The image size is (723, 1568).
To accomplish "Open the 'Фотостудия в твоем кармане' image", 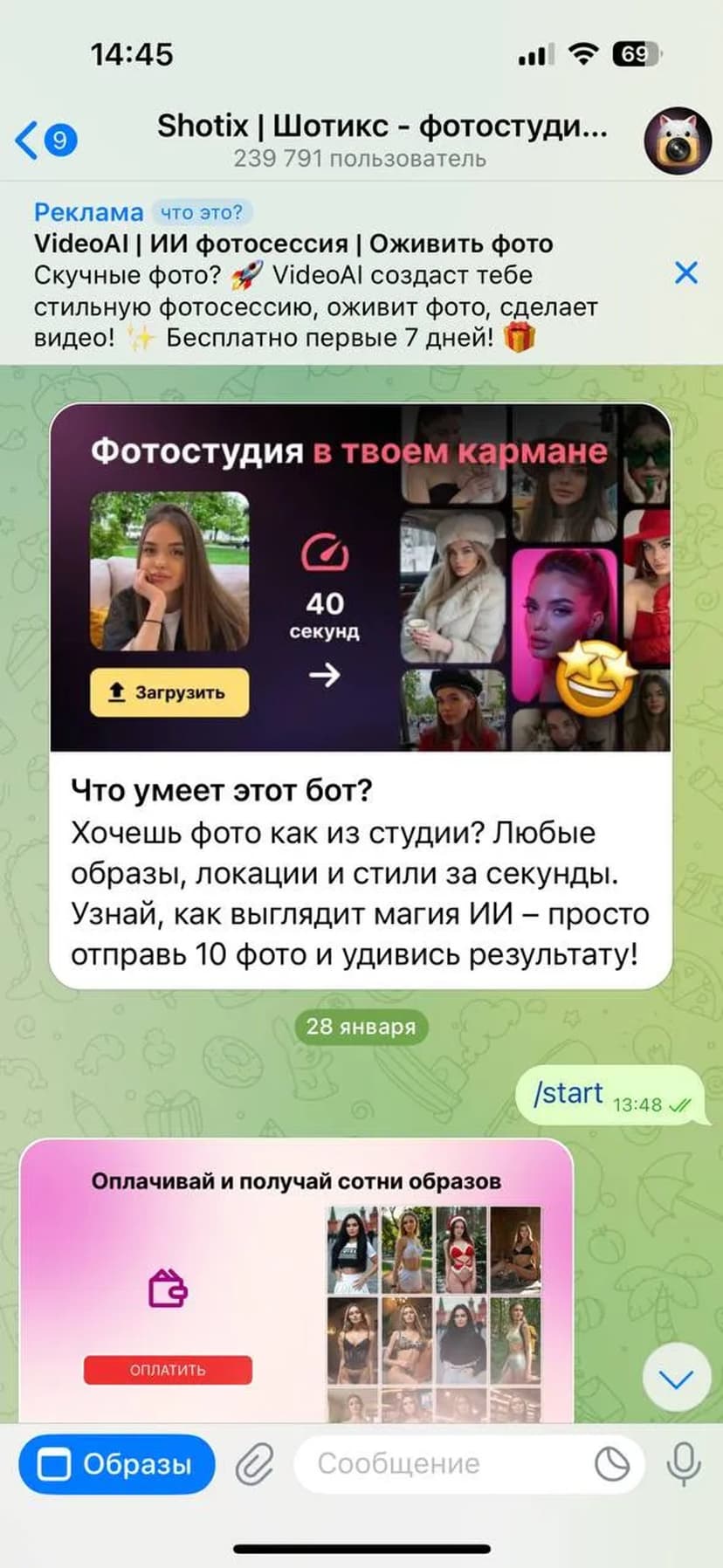I will click(360, 577).
